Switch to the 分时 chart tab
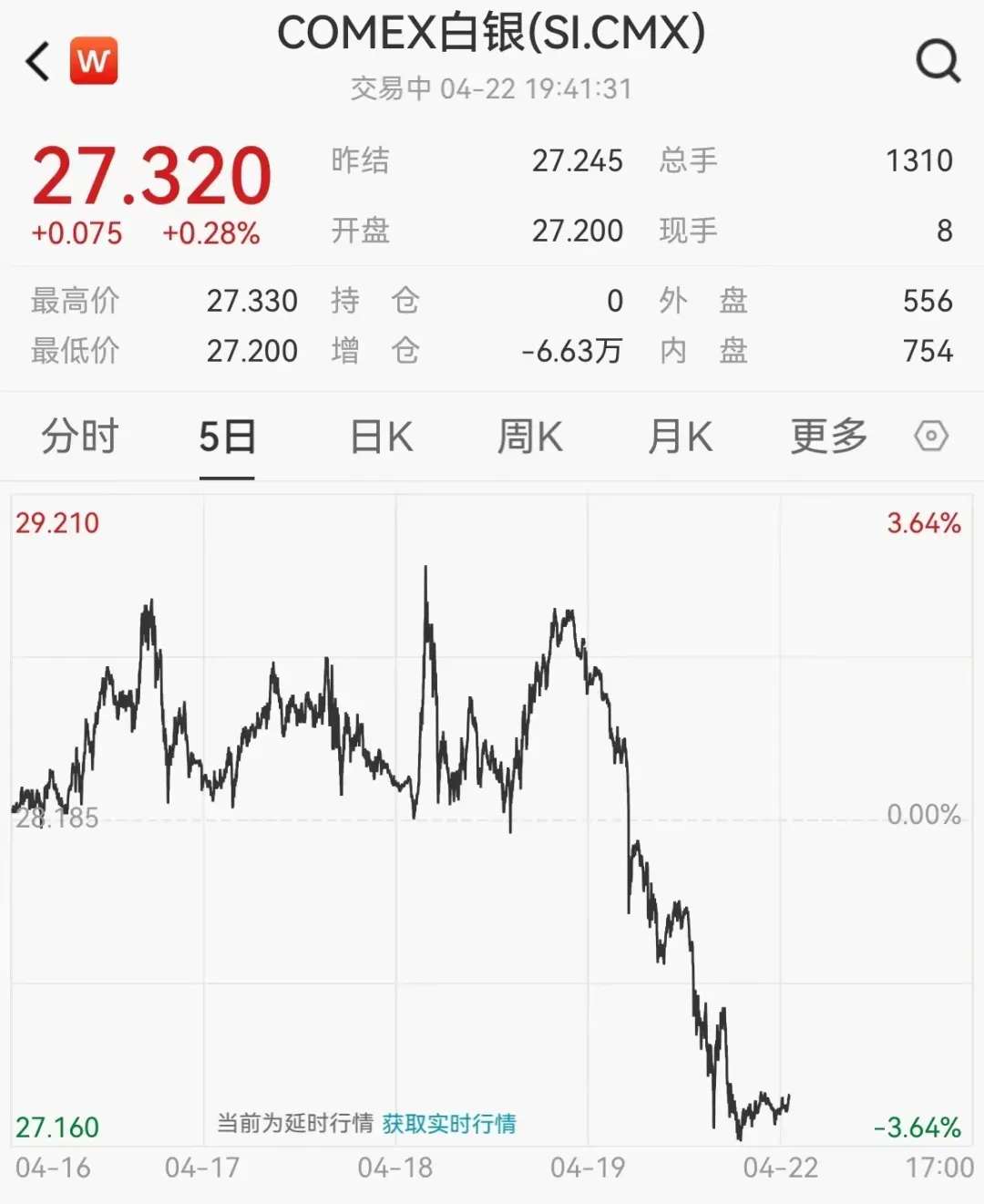Viewport: 984px width, 1204px height. [x=80, y=437]
